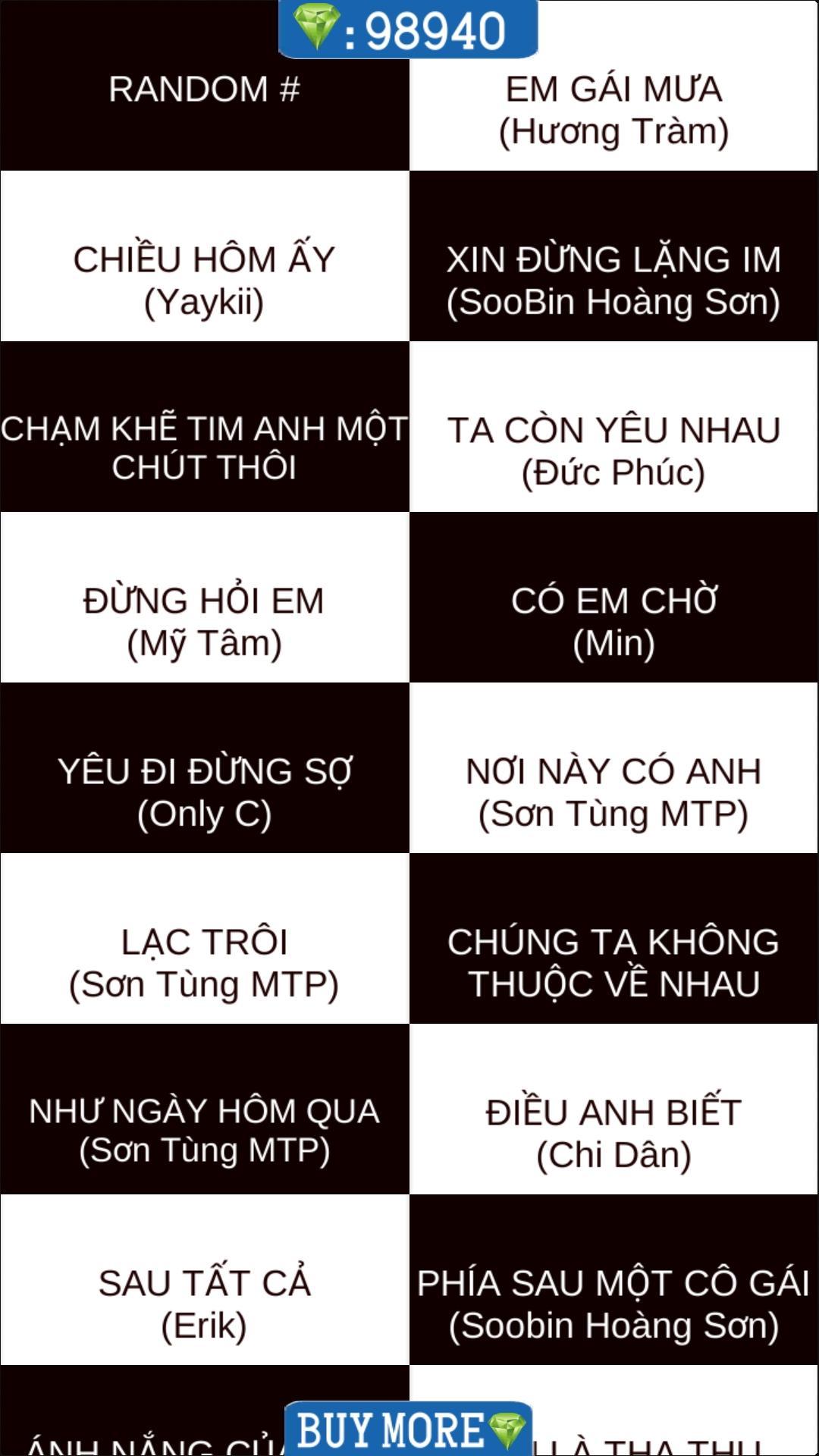
Task: Play Xin Đừng Lặng Im song
Action: click(x=613, y=281)
